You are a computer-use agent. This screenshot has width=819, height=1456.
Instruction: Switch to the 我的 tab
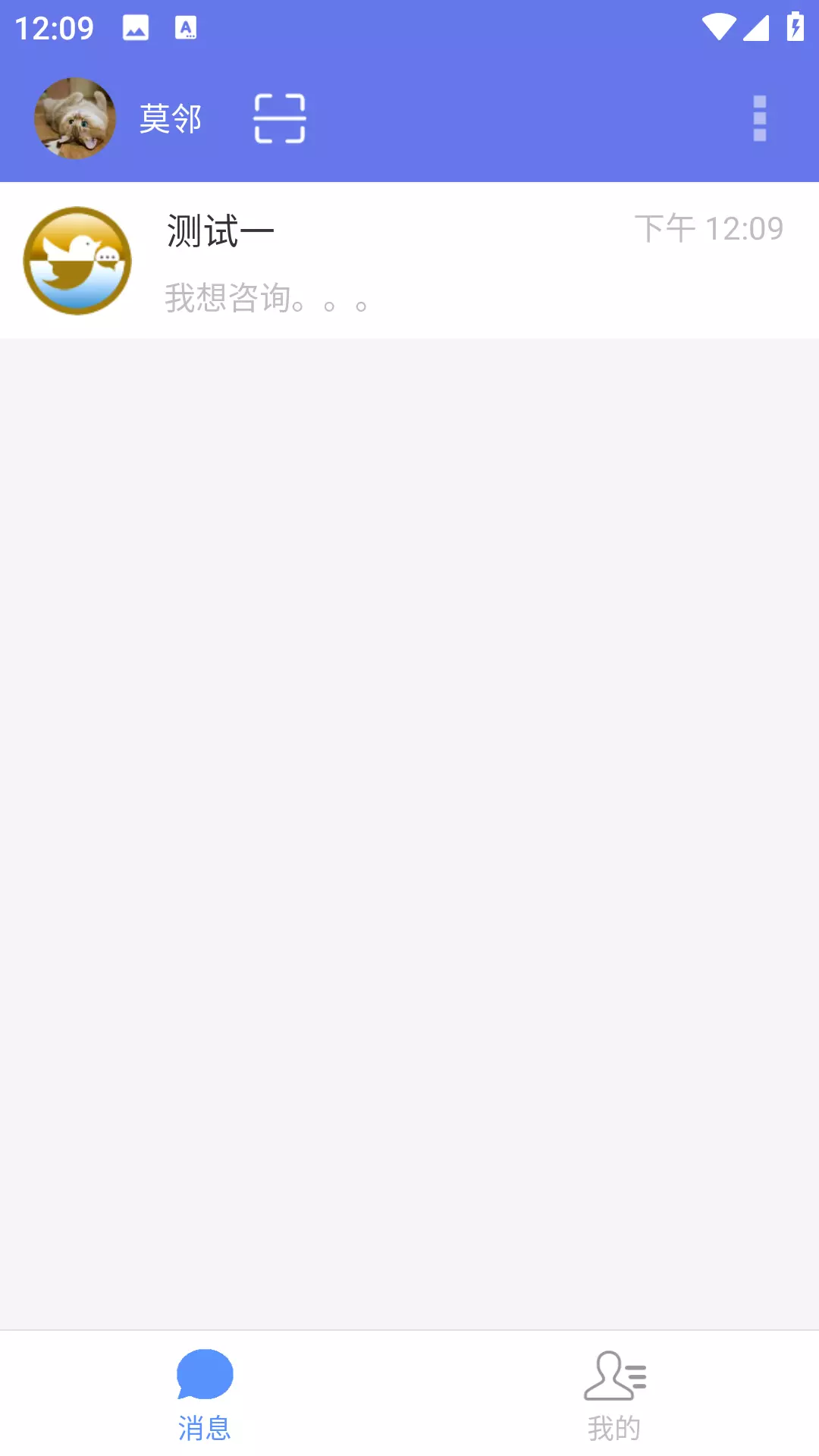coord(614,1395)
